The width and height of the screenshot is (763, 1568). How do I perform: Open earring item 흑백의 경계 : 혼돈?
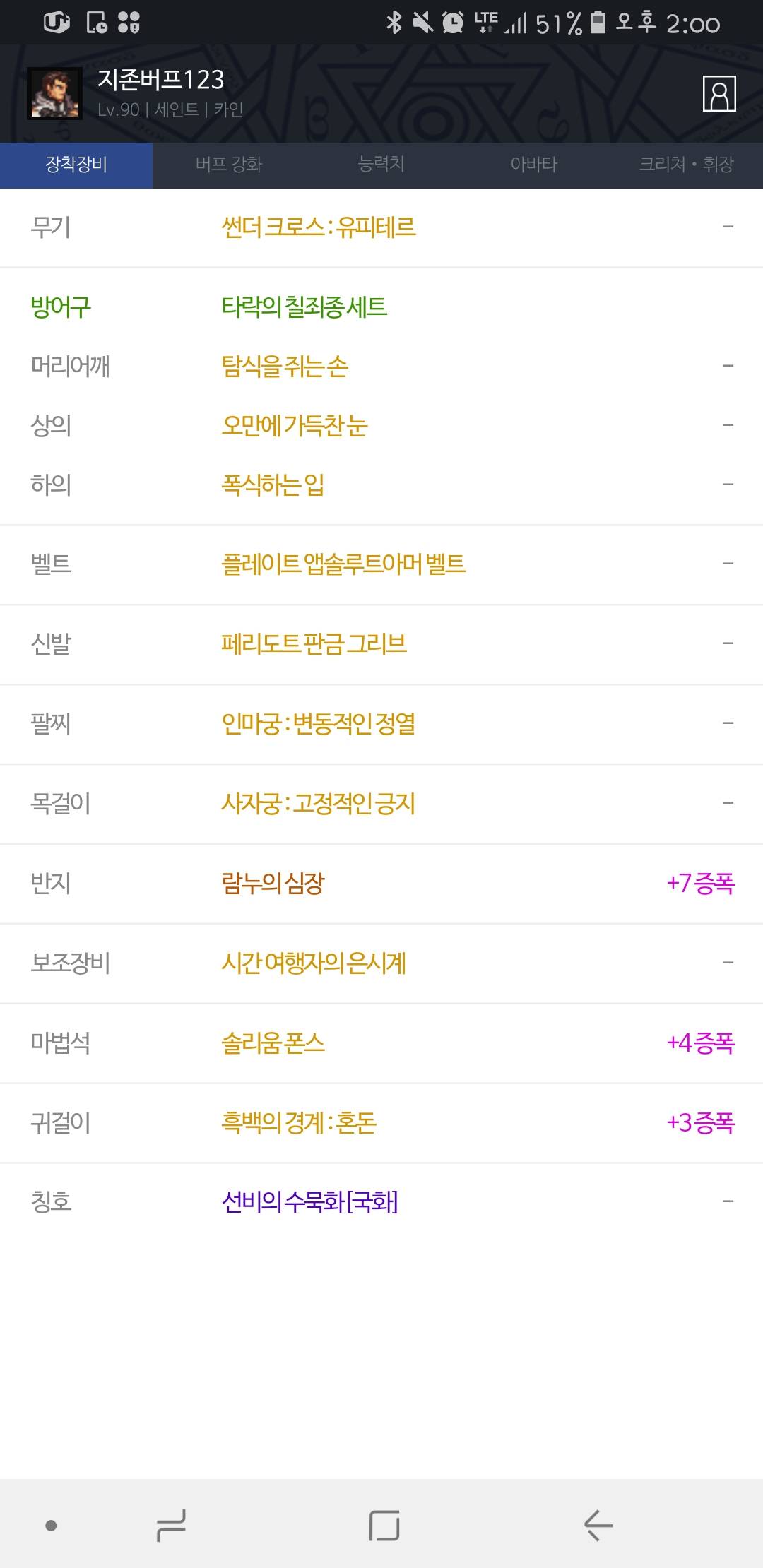click(381, 1123)
